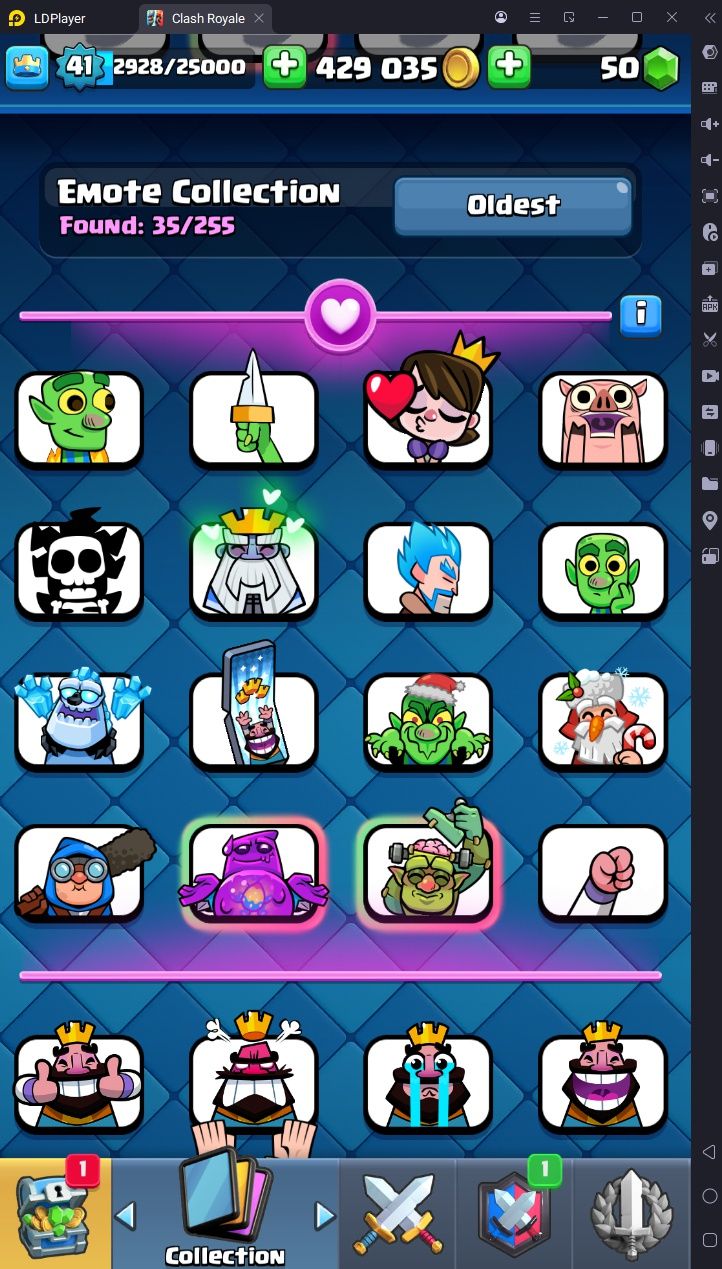Open the blue info icon
This screenshot has width=722, height=1269.
(640, 316)
